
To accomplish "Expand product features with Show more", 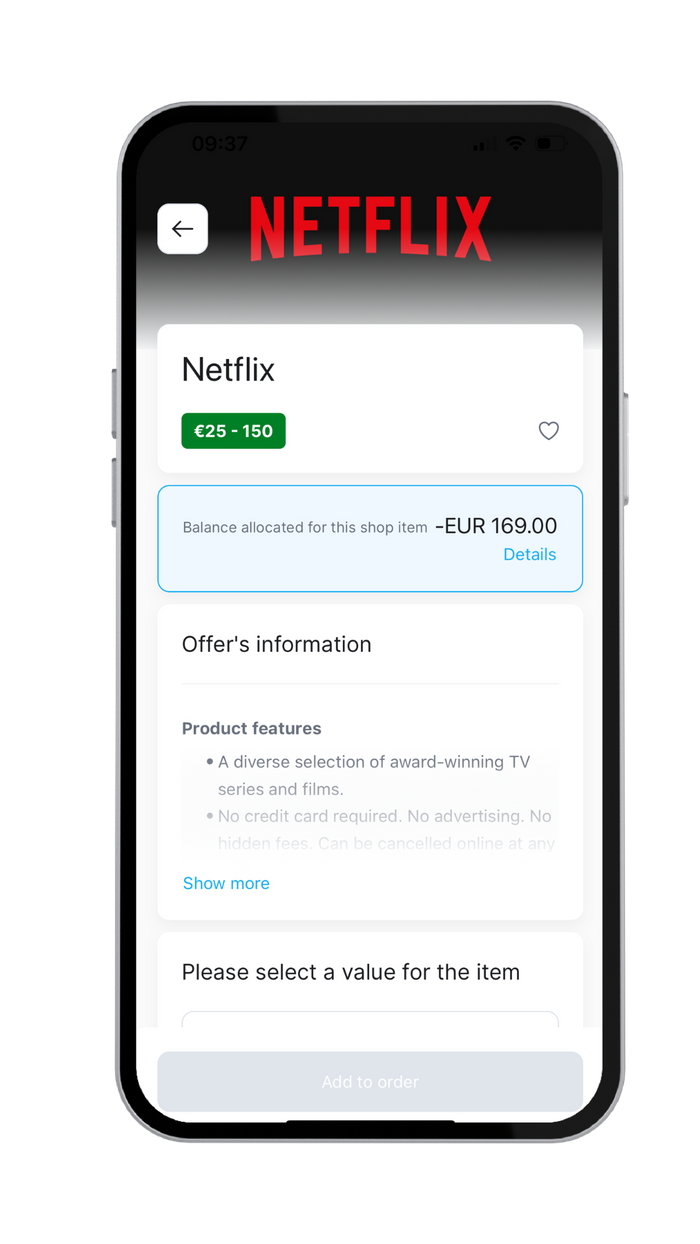I will click(x=226, y=883).
